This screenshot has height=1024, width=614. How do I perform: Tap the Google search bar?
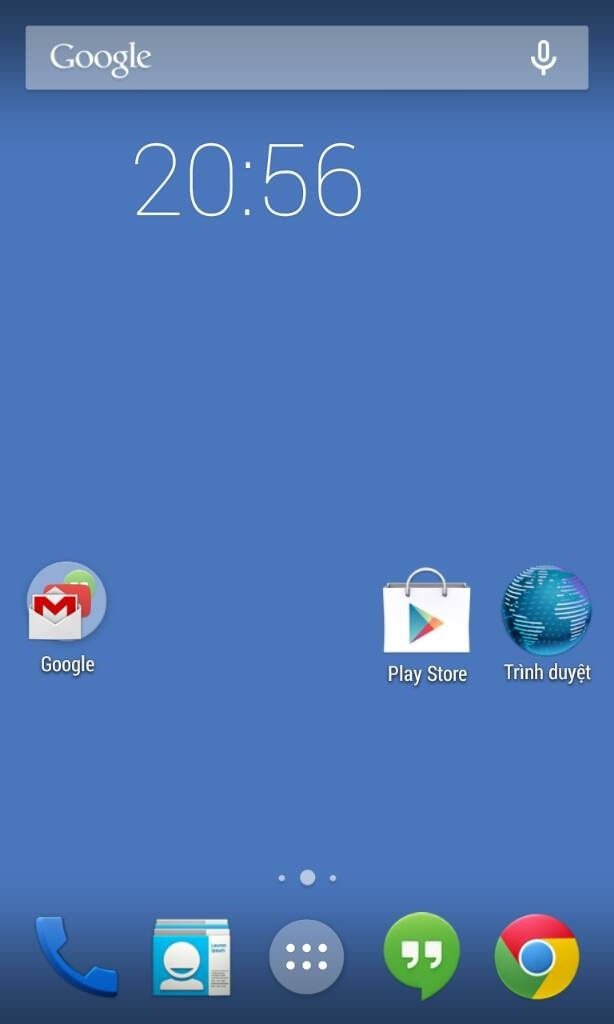click(306, 57)
